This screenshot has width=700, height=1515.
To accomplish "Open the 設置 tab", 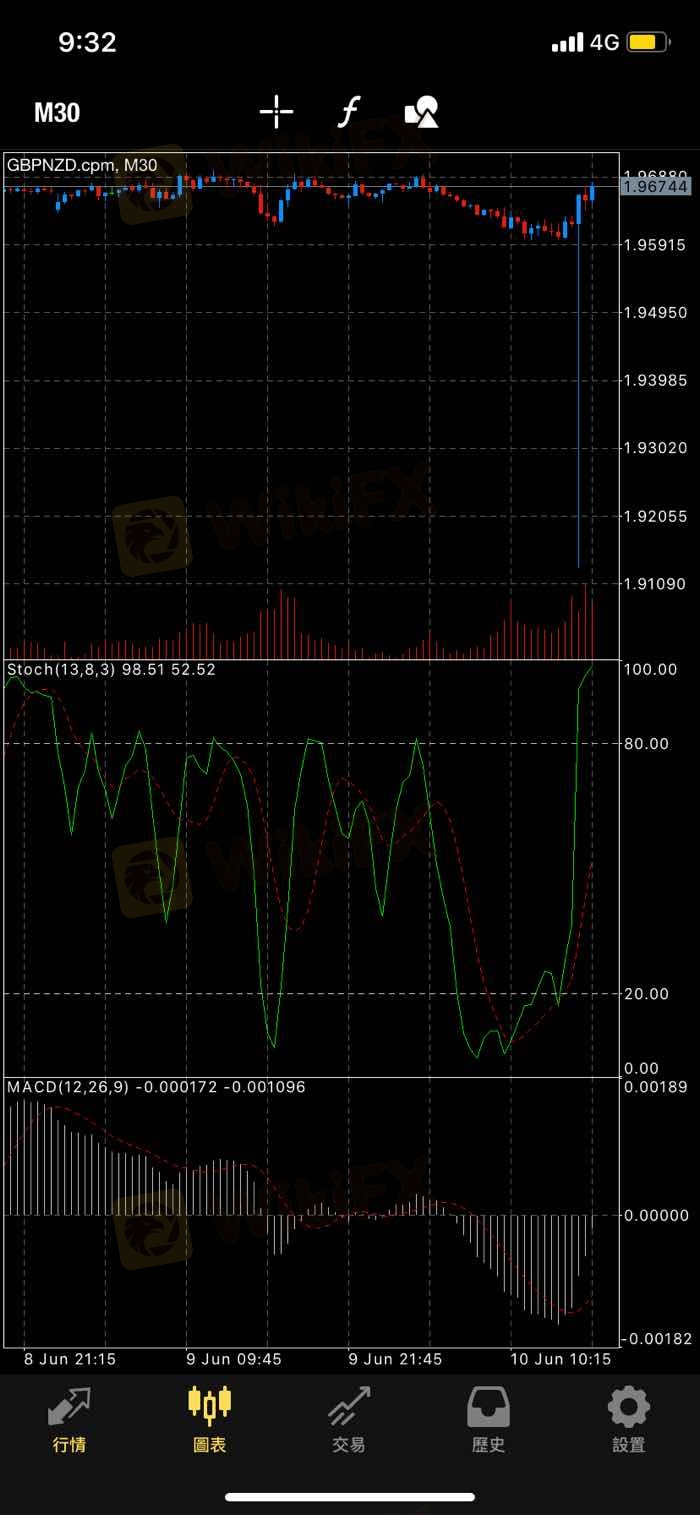I will [x=628, y=1419].
